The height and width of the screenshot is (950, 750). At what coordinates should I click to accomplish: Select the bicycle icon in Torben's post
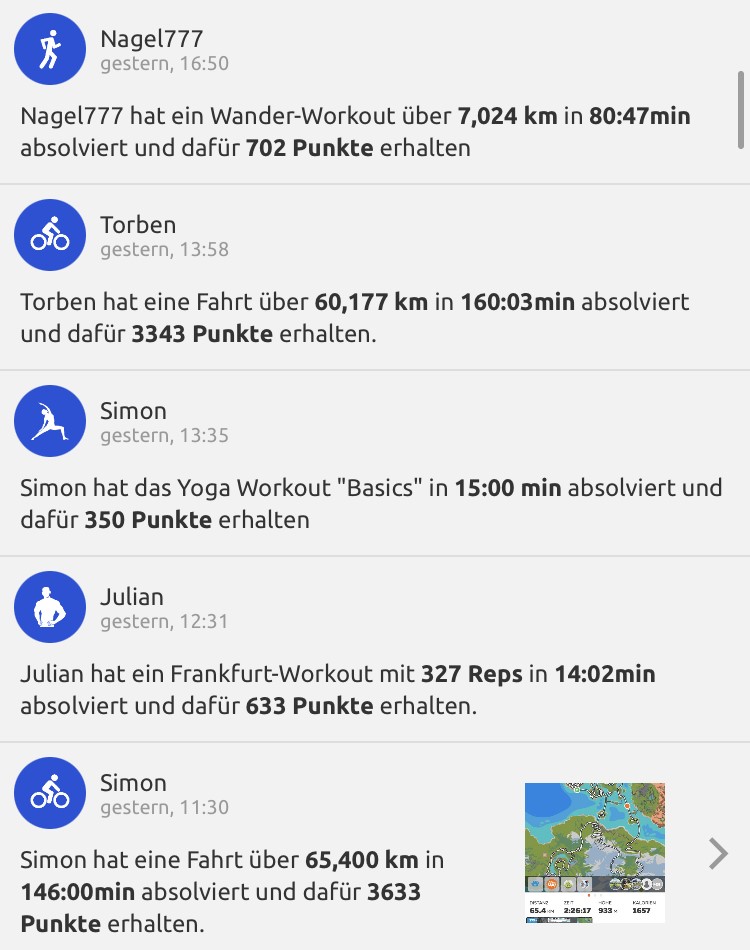point(49,234)
